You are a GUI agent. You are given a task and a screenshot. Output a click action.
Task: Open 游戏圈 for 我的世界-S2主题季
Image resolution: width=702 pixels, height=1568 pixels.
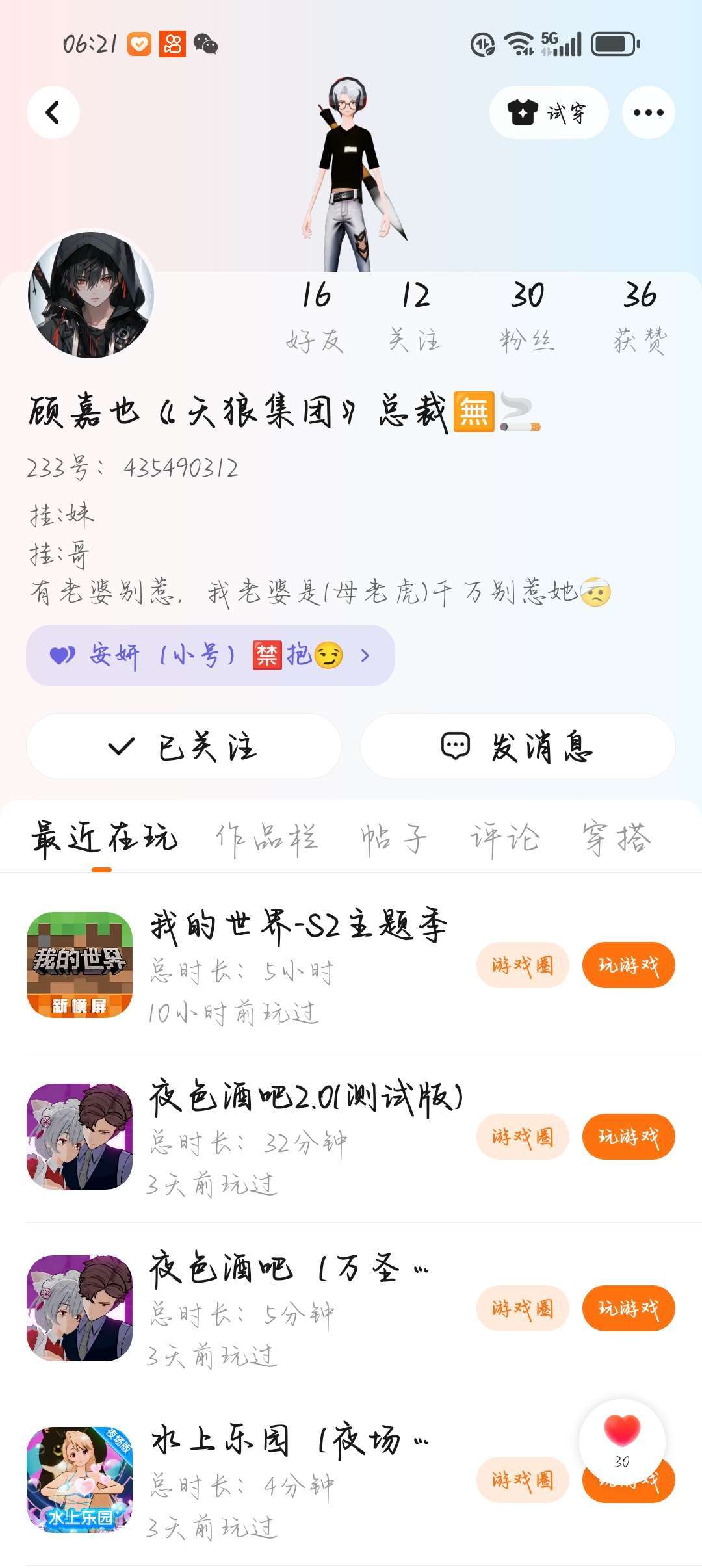[x=523, y=965]
